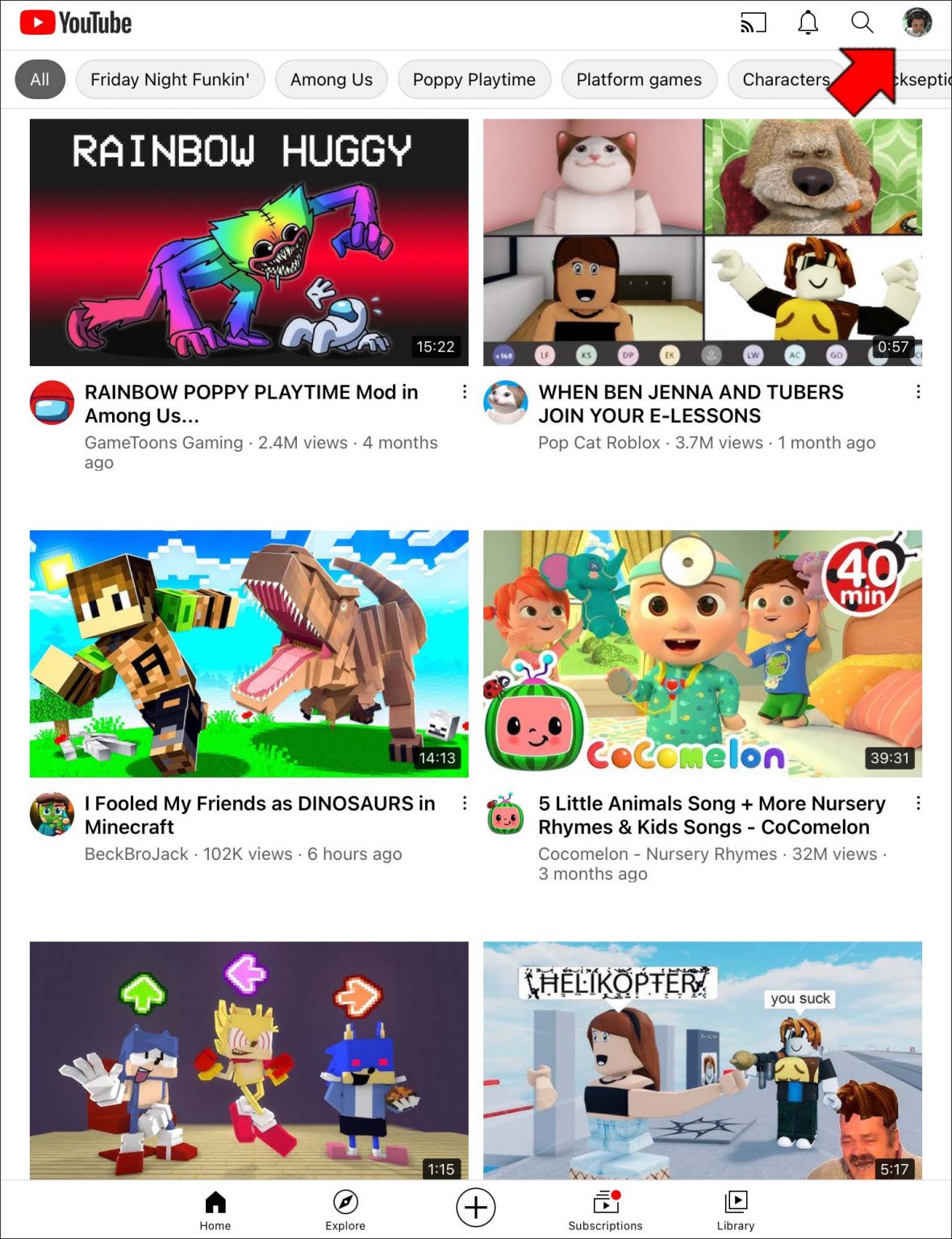Tap the Create plus icon

pos(475,1206)
